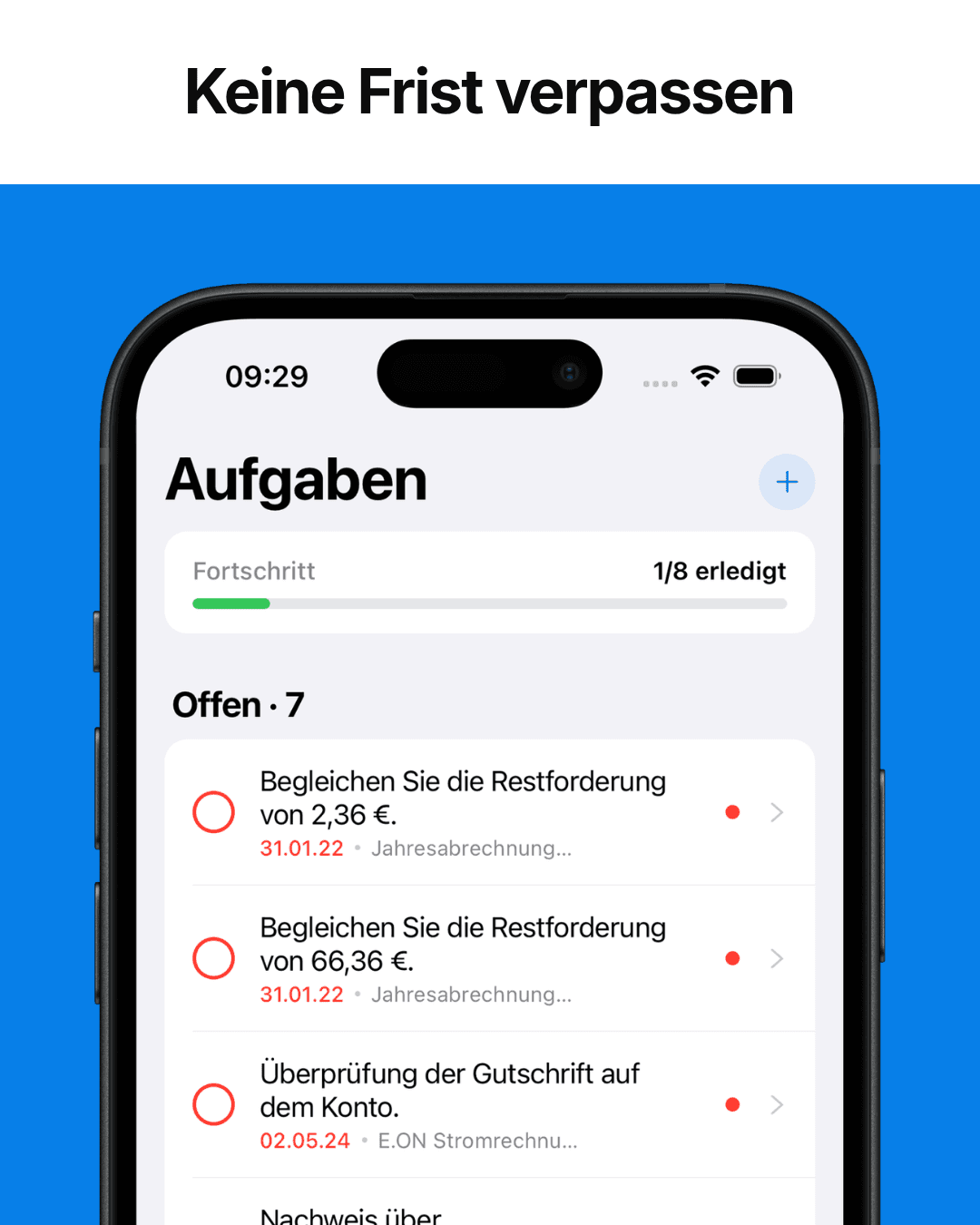Mark the 66,36 € Restforderung task as done
980x1225 pixels.
pos(213,958)
